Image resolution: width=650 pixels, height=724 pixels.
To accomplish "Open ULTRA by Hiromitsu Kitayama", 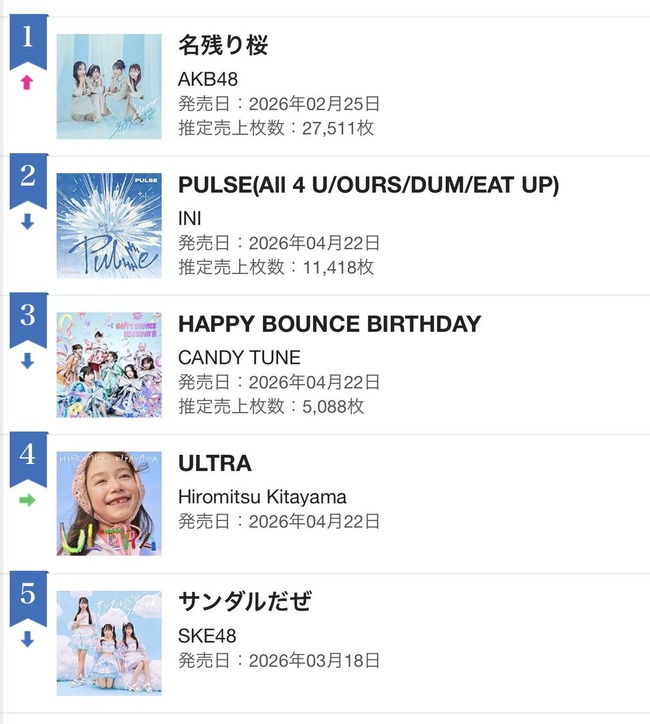I will 214,464.
